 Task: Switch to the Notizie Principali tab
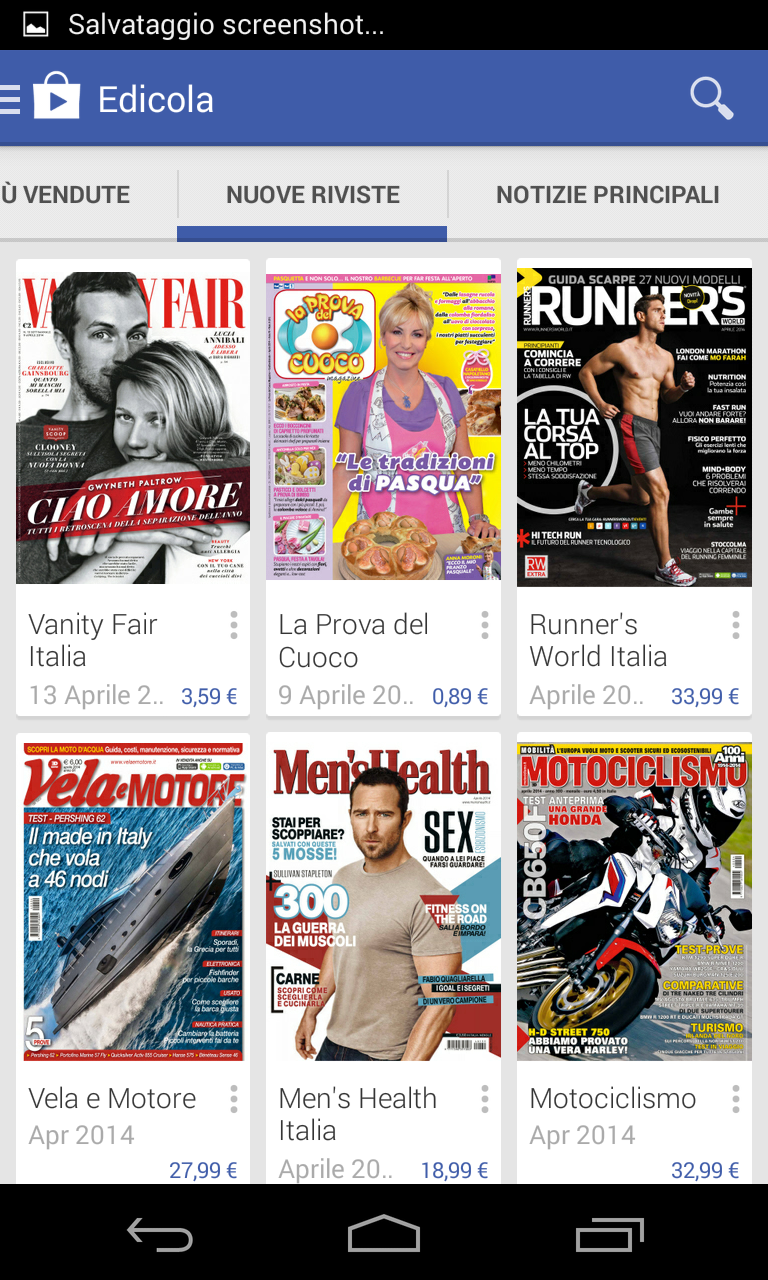(607, 194)
